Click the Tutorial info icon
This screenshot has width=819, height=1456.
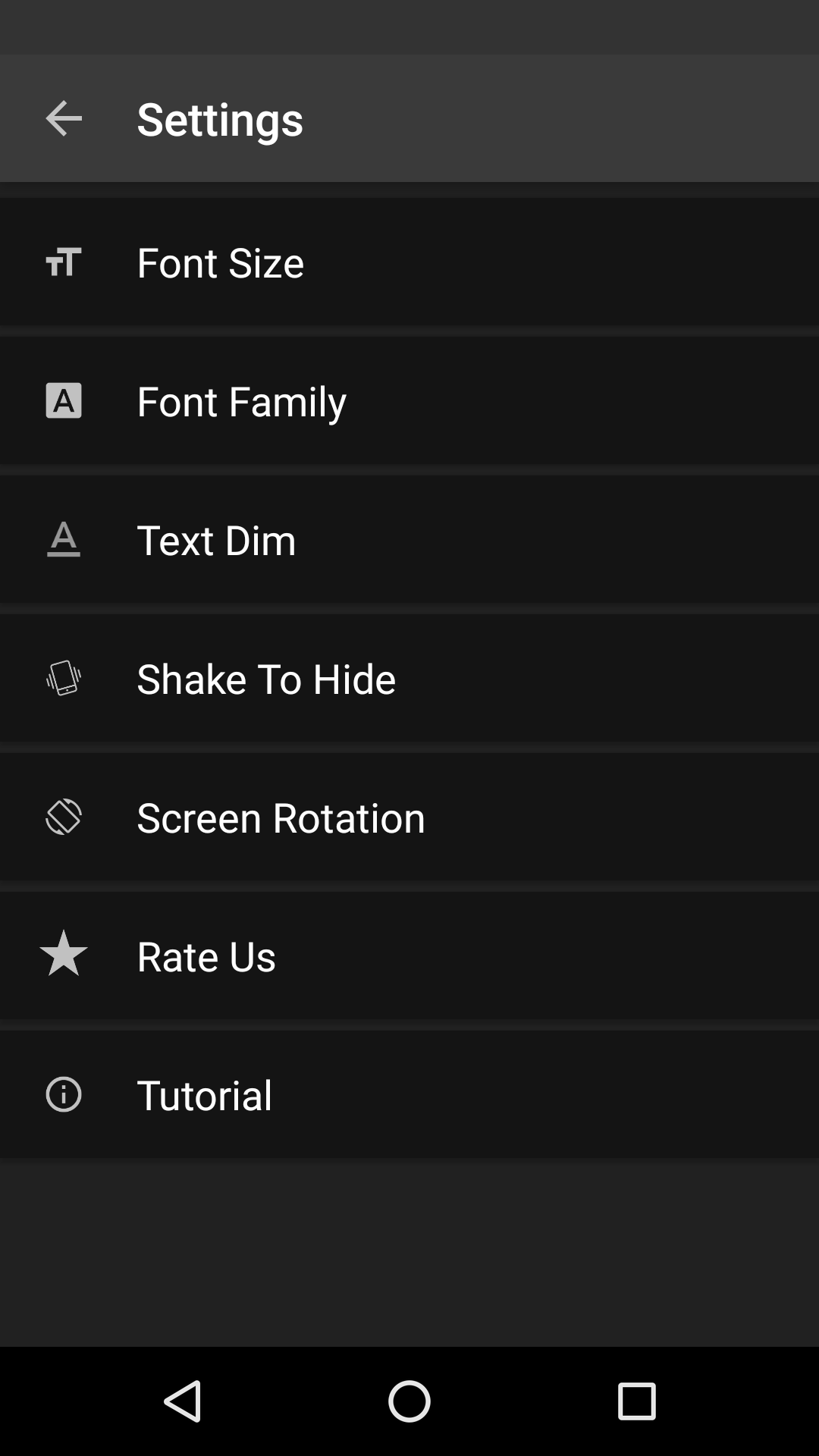pyautogui.click(x=64, y=1094)
